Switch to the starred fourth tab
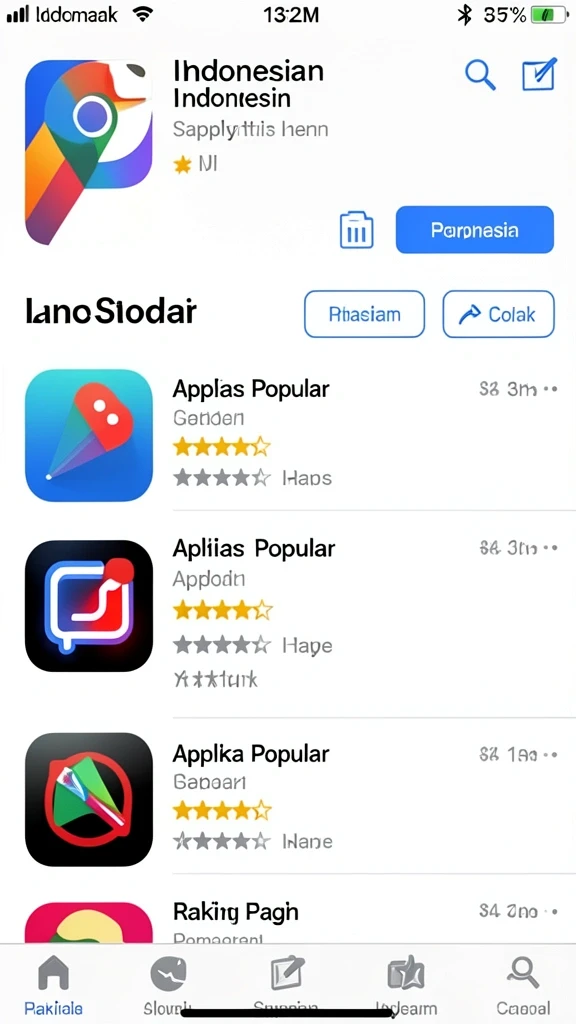Viewport: 576px width, 1024px height. pyautogui.click(x=406, y=985)
